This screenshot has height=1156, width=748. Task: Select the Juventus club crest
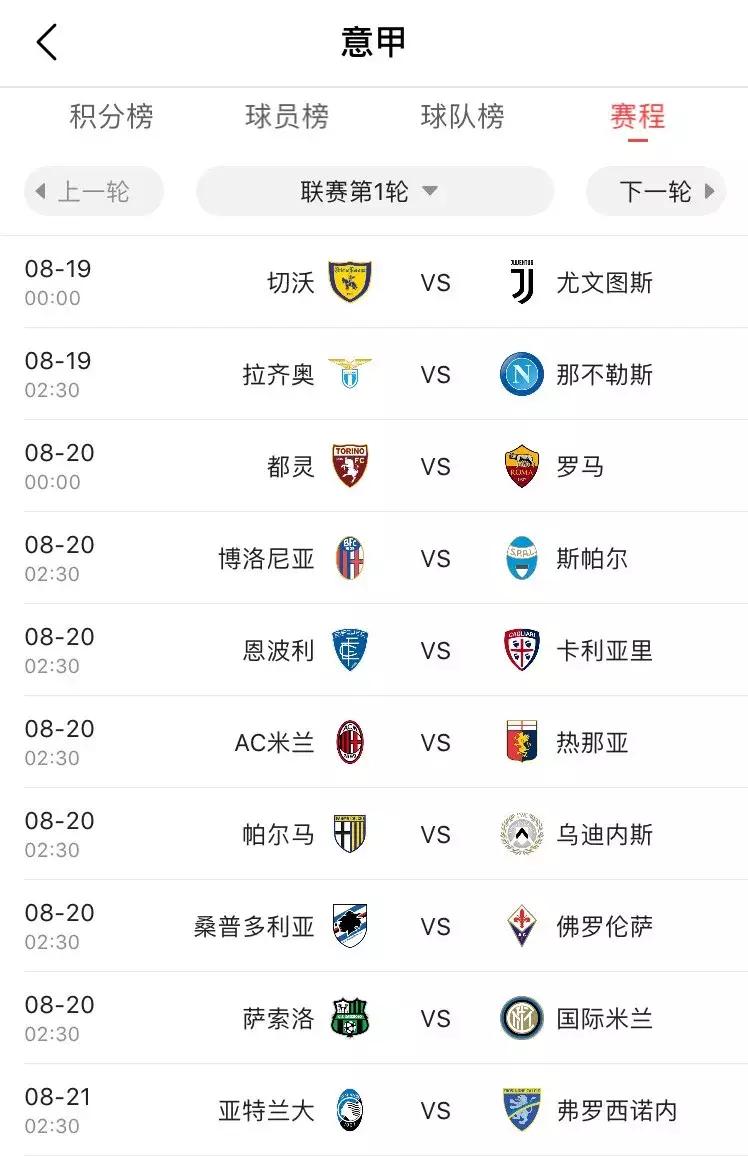coord(520,282)
